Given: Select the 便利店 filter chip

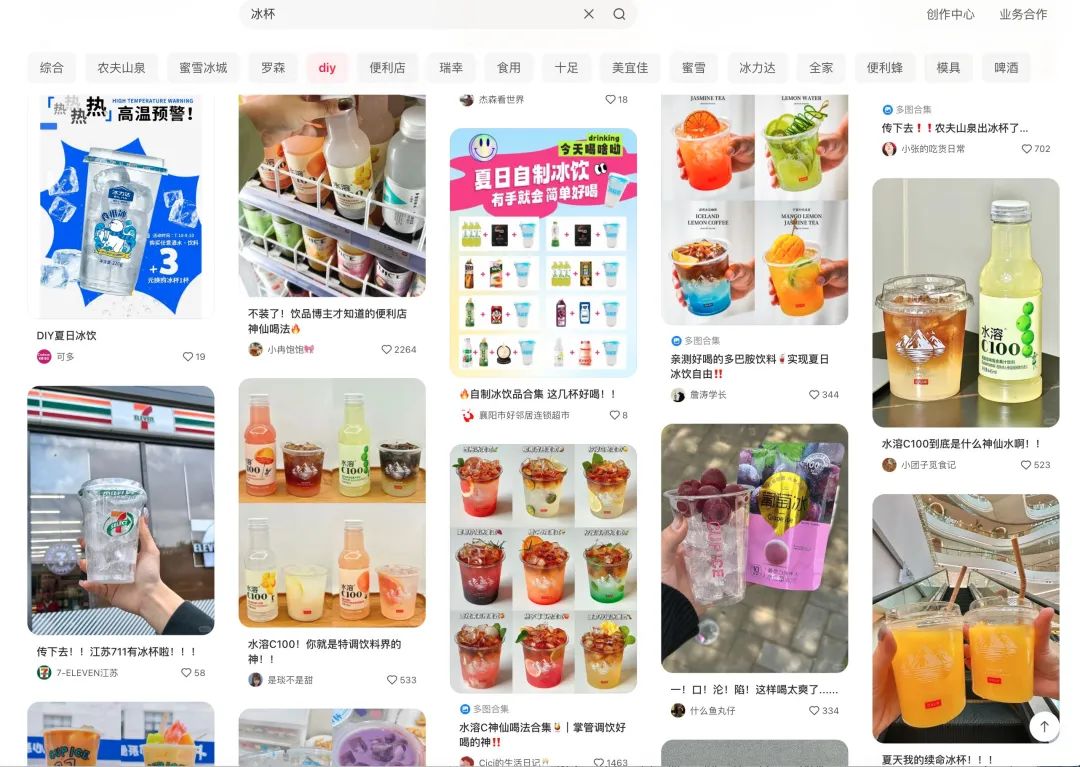Looking at the screenshot, I should click(x=387, y=68).
